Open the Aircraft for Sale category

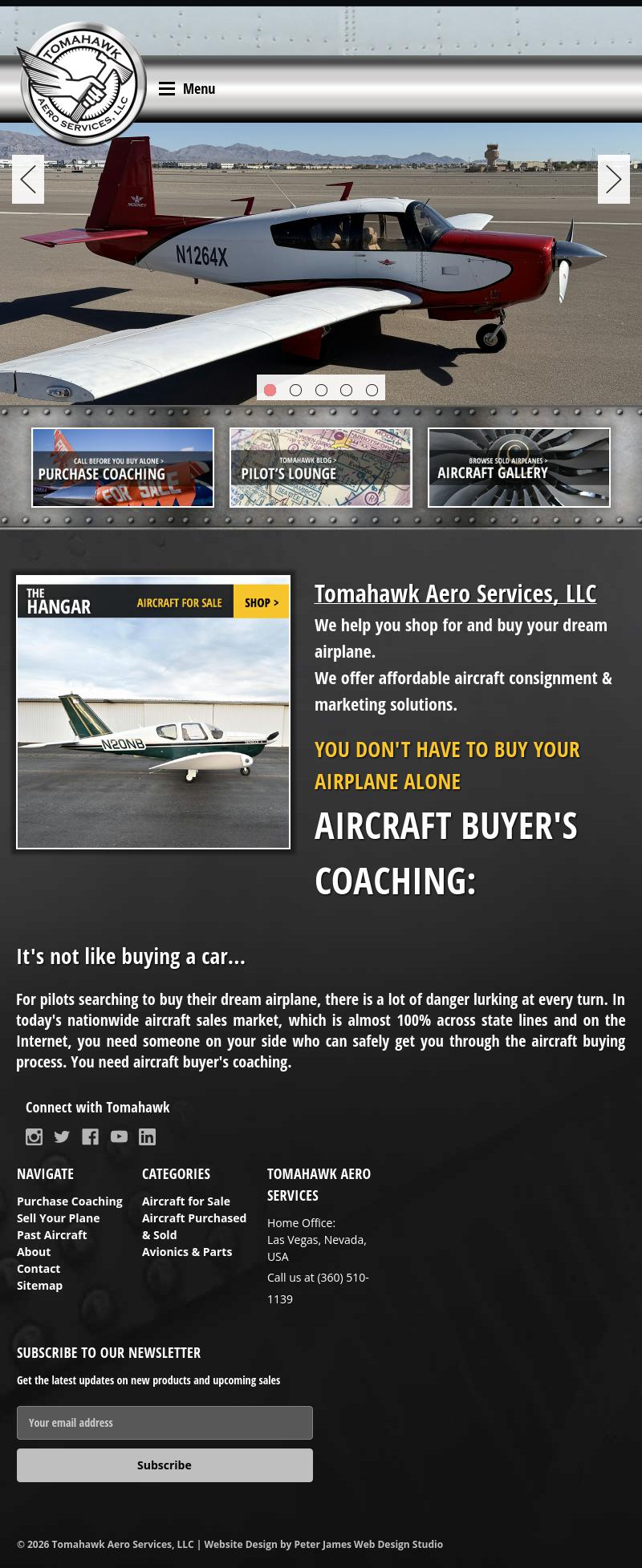coord(186,1201)
